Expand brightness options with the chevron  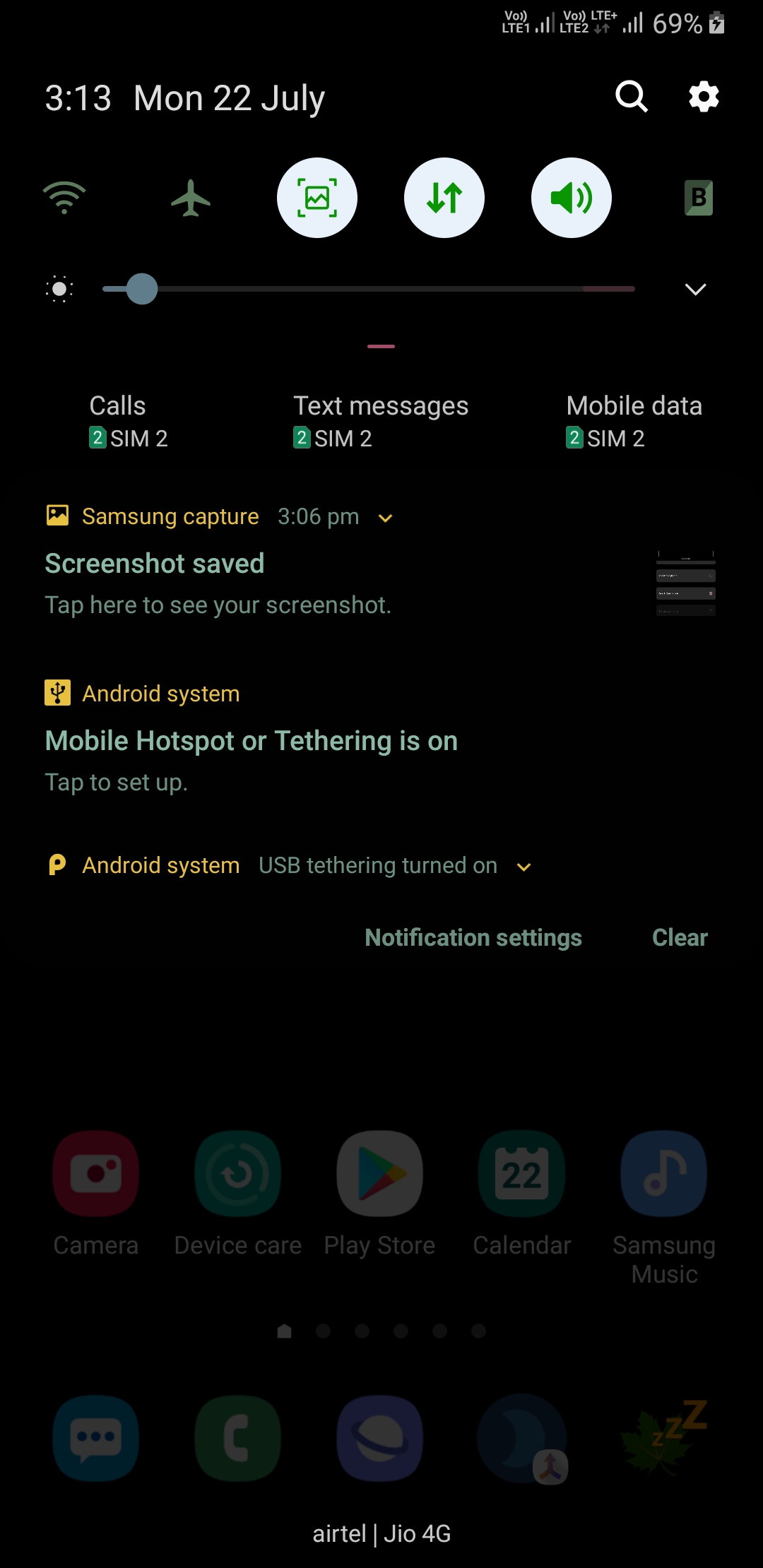click(696, 289)
